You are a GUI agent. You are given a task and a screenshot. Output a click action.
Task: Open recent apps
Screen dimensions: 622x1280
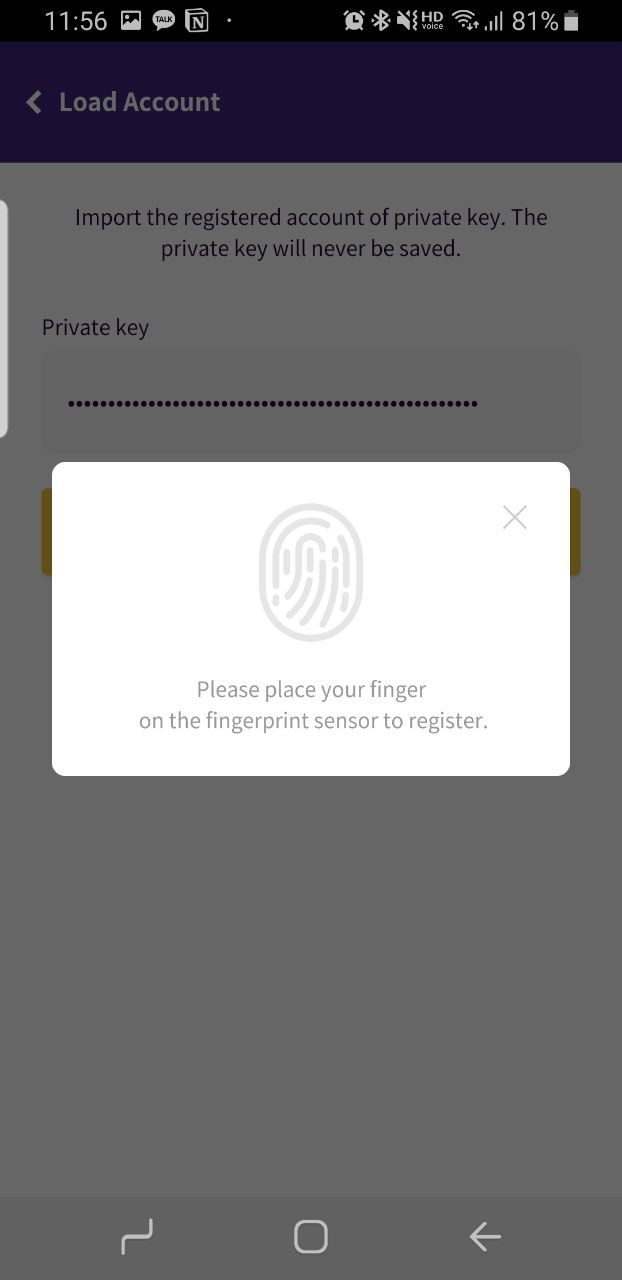137,1237
